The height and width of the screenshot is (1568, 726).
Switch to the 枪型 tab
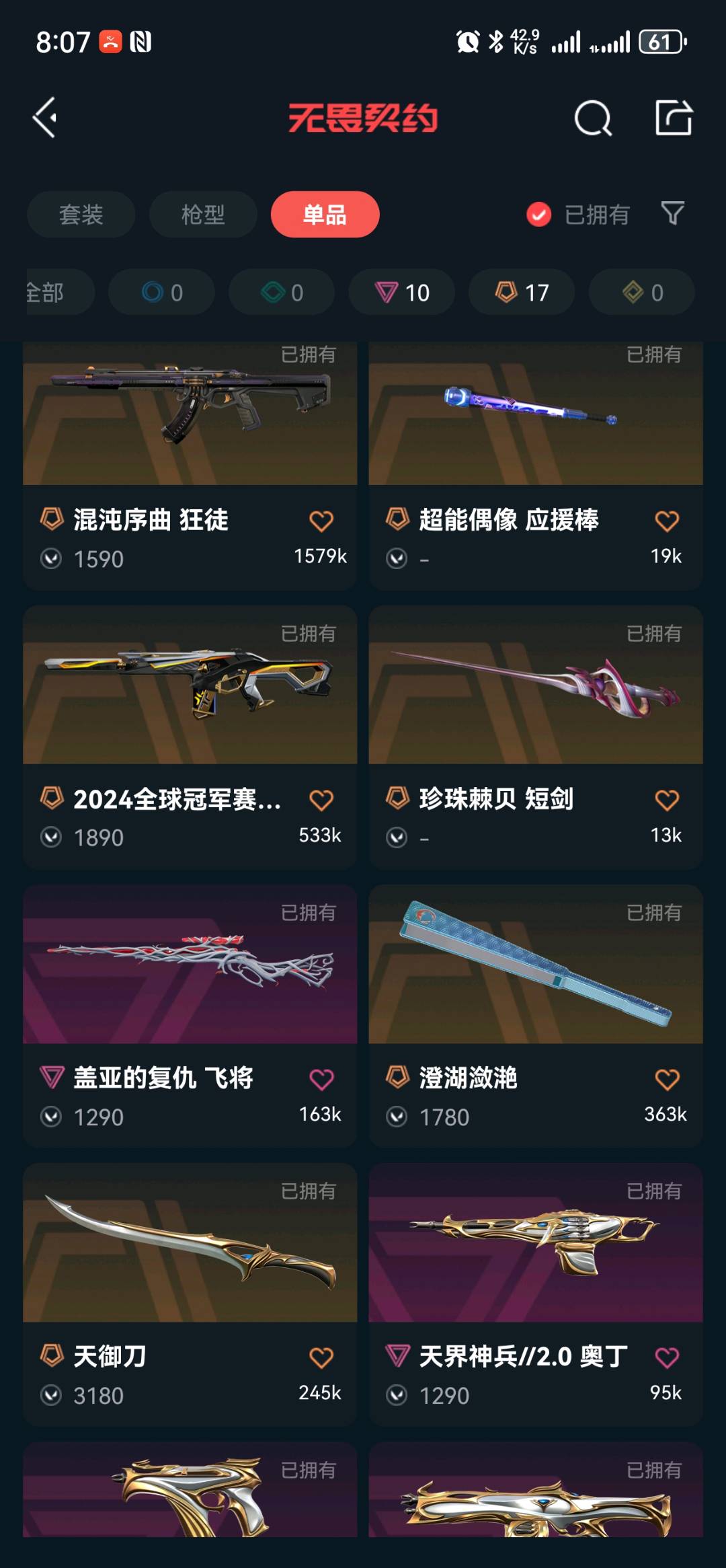[203, 215]
